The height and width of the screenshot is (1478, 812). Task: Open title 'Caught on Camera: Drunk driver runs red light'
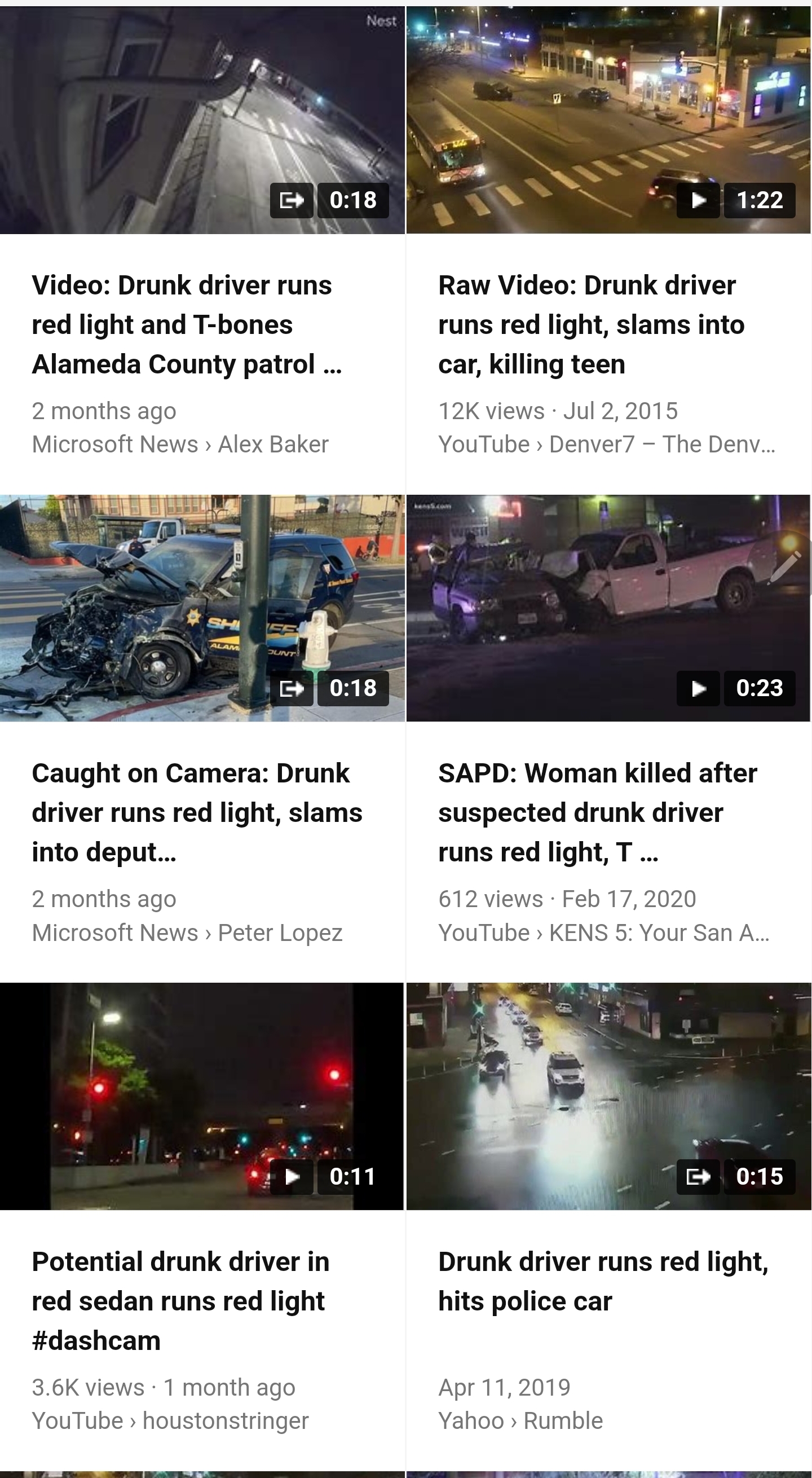pos(197,812)
